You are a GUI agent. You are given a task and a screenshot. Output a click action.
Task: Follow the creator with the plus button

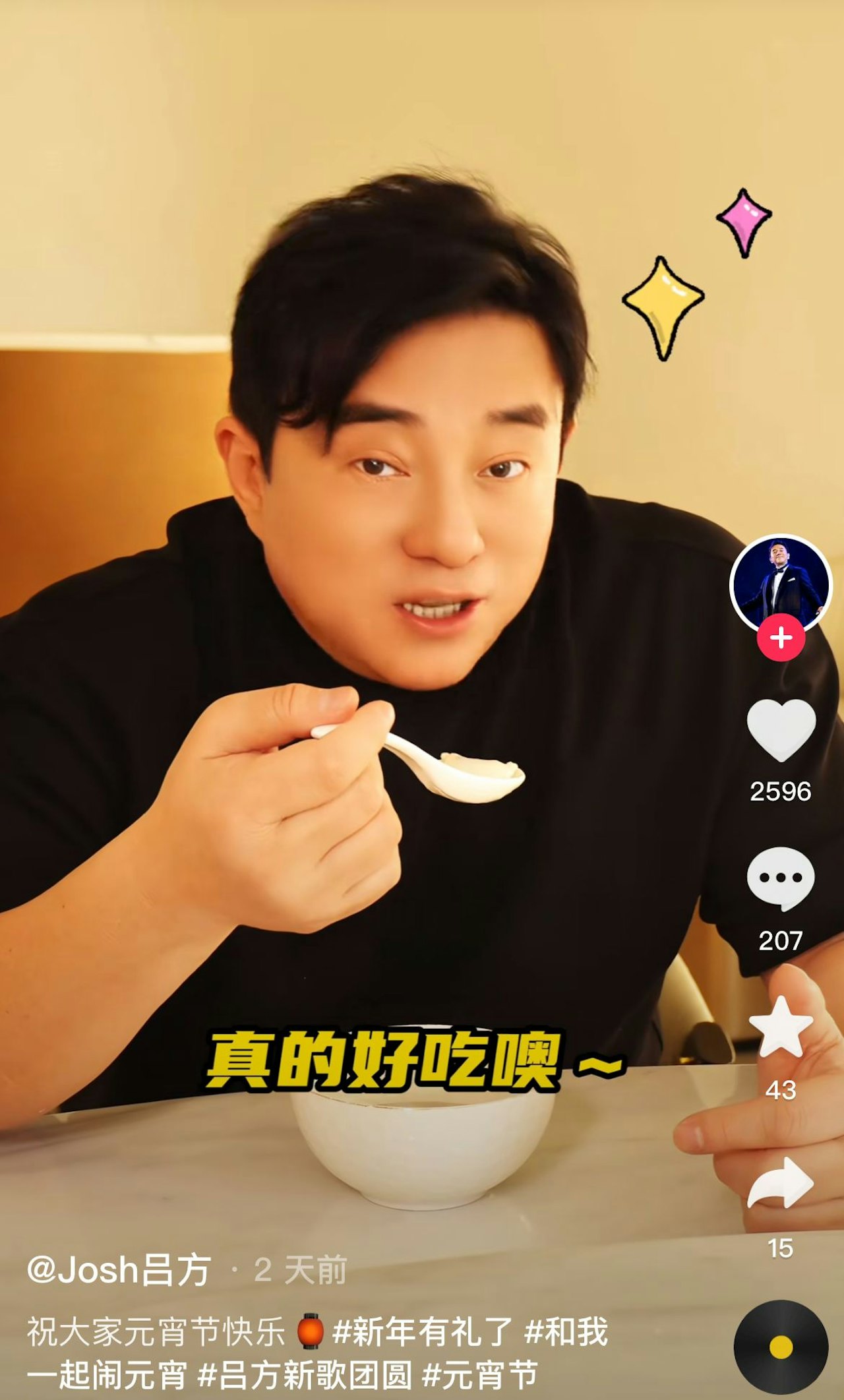(x=781, y=638)
